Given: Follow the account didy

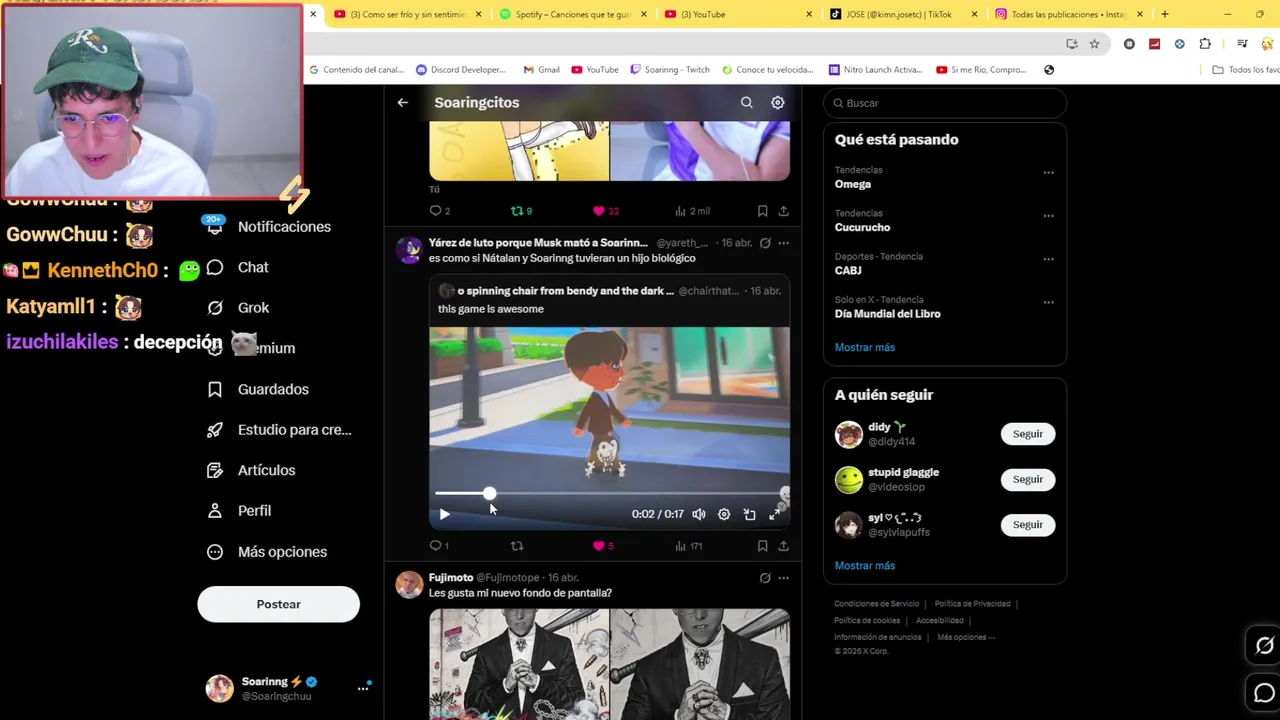Looking at the screenshot, I should [1027, 434].
